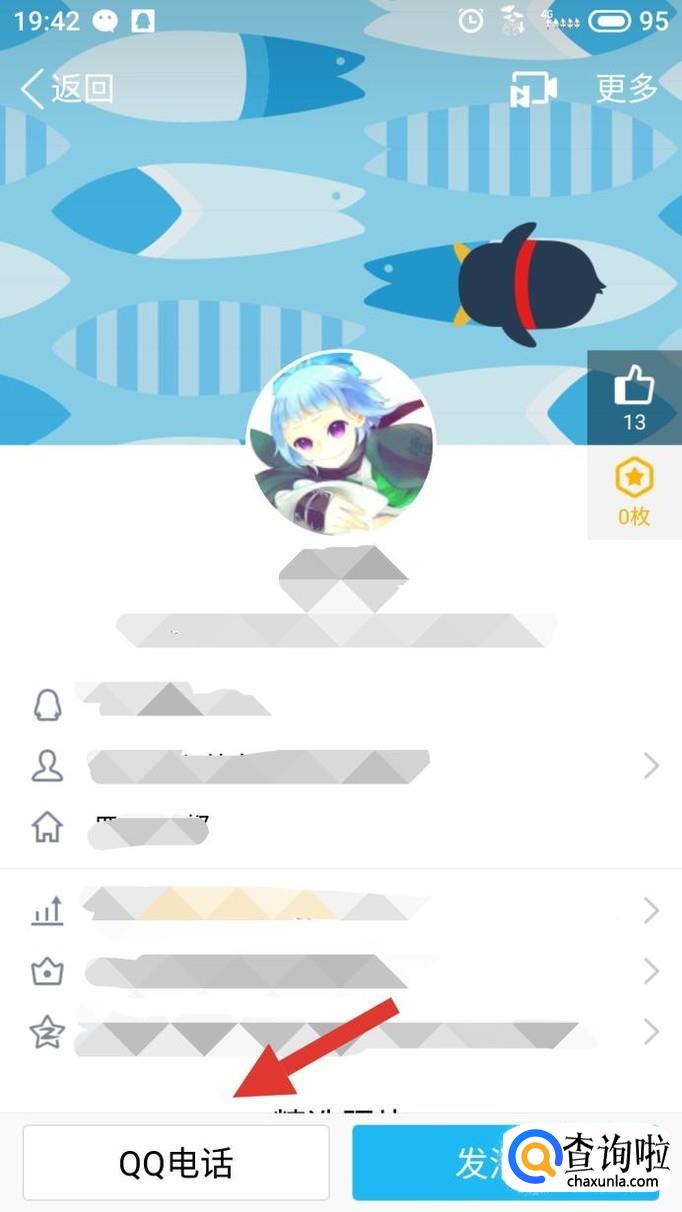The height and width of the screenshot is (1212, 682).
Task: Open the row with the bar chart icon
Action: [x=340, y=910]
